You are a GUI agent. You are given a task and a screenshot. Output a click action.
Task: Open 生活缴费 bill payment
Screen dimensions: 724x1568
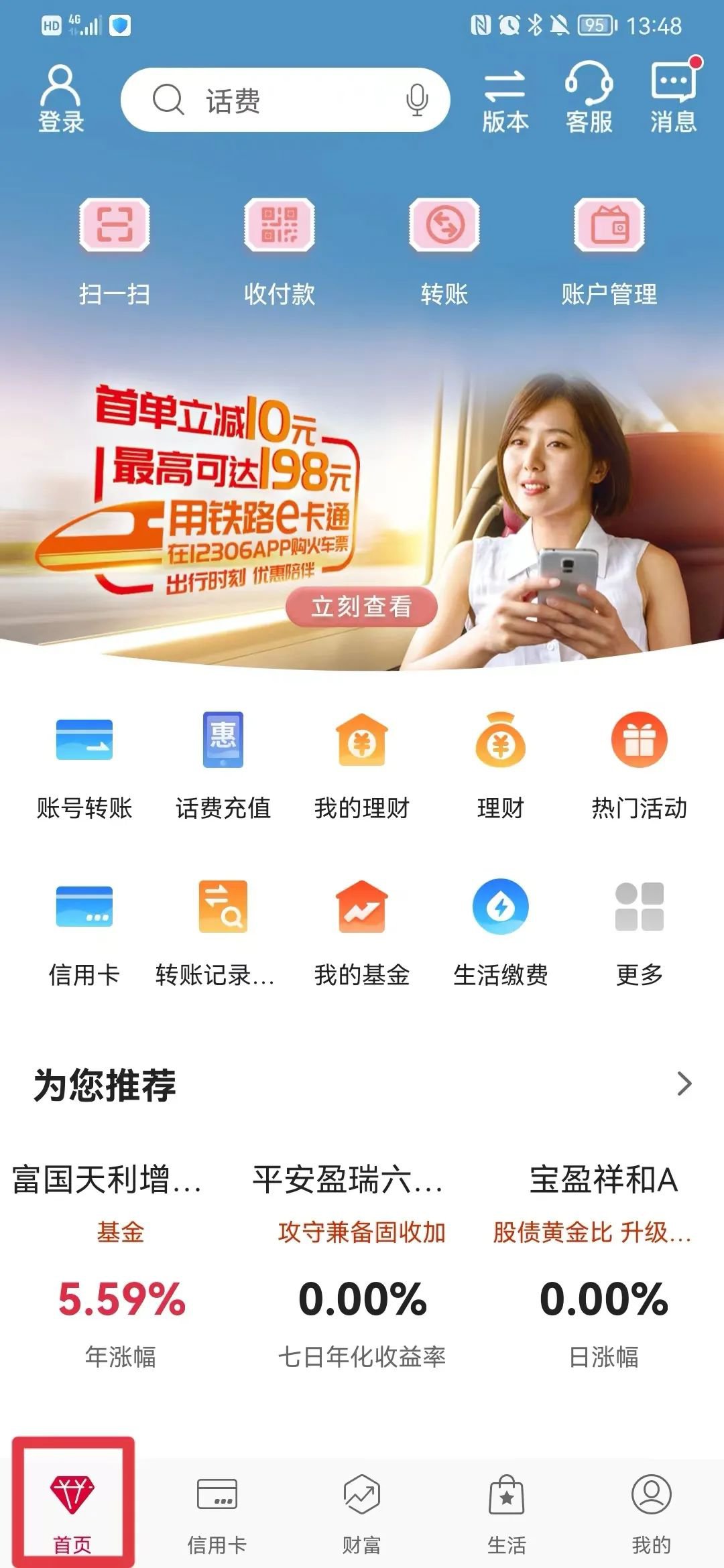(x=501, y=933)
